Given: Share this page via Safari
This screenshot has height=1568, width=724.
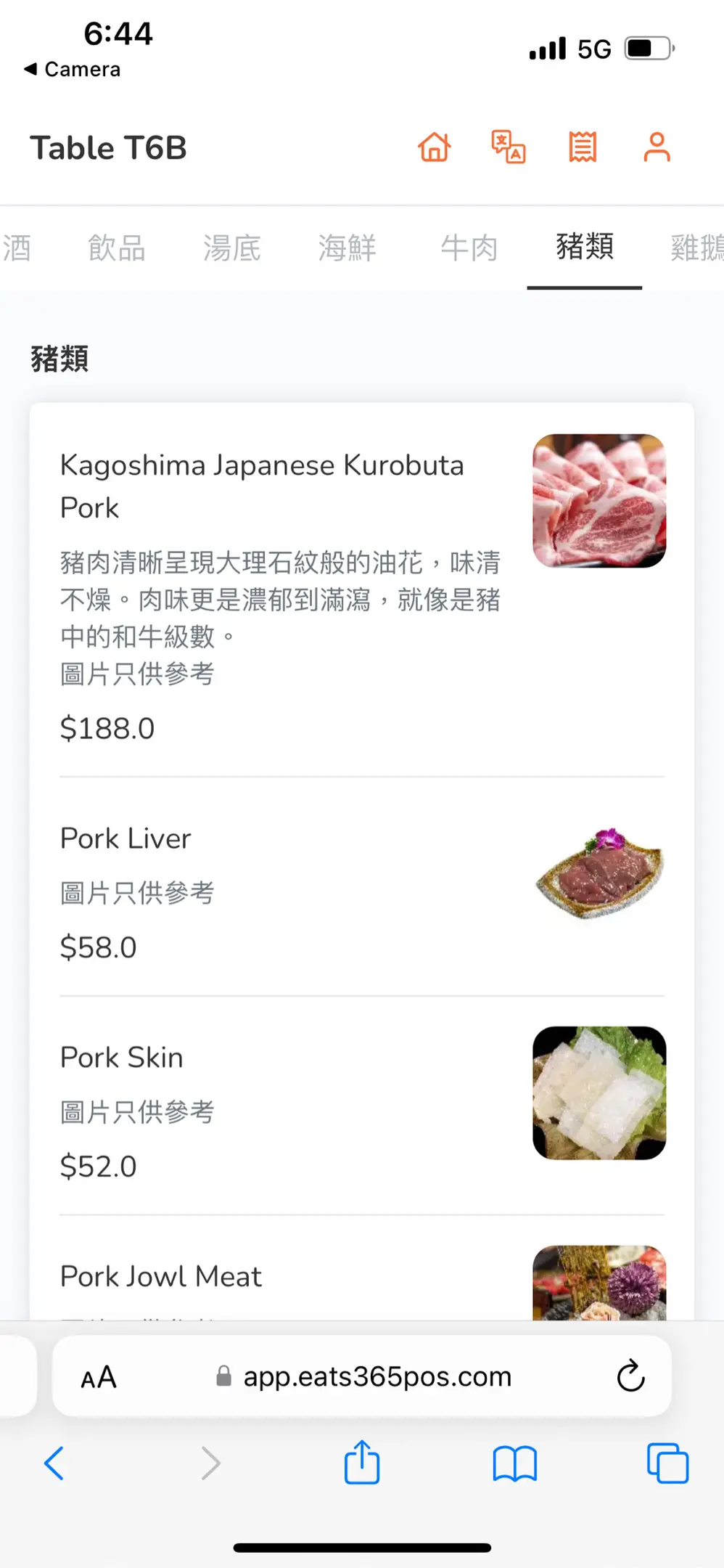Looking at the screenshot, I should pos(362,1463).
